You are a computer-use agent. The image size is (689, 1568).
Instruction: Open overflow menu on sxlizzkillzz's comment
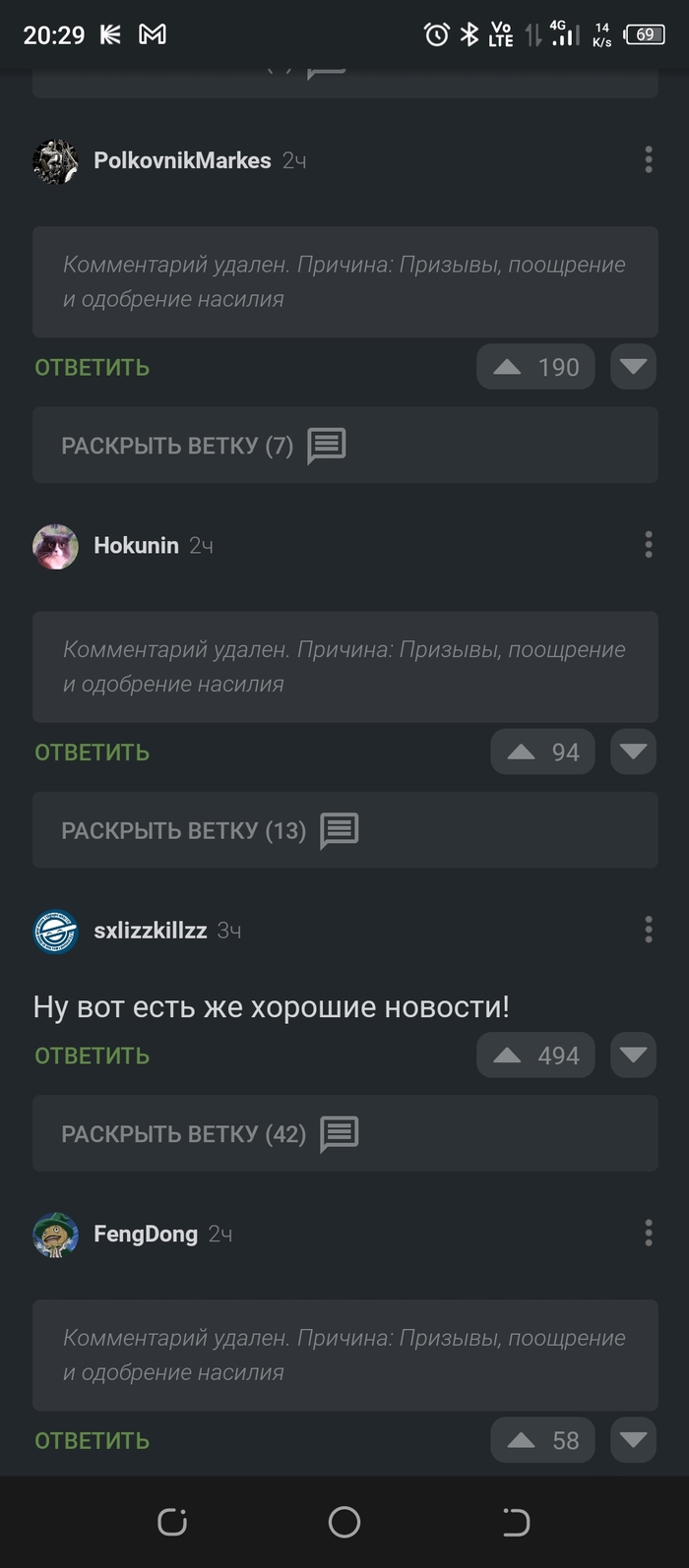648,930
